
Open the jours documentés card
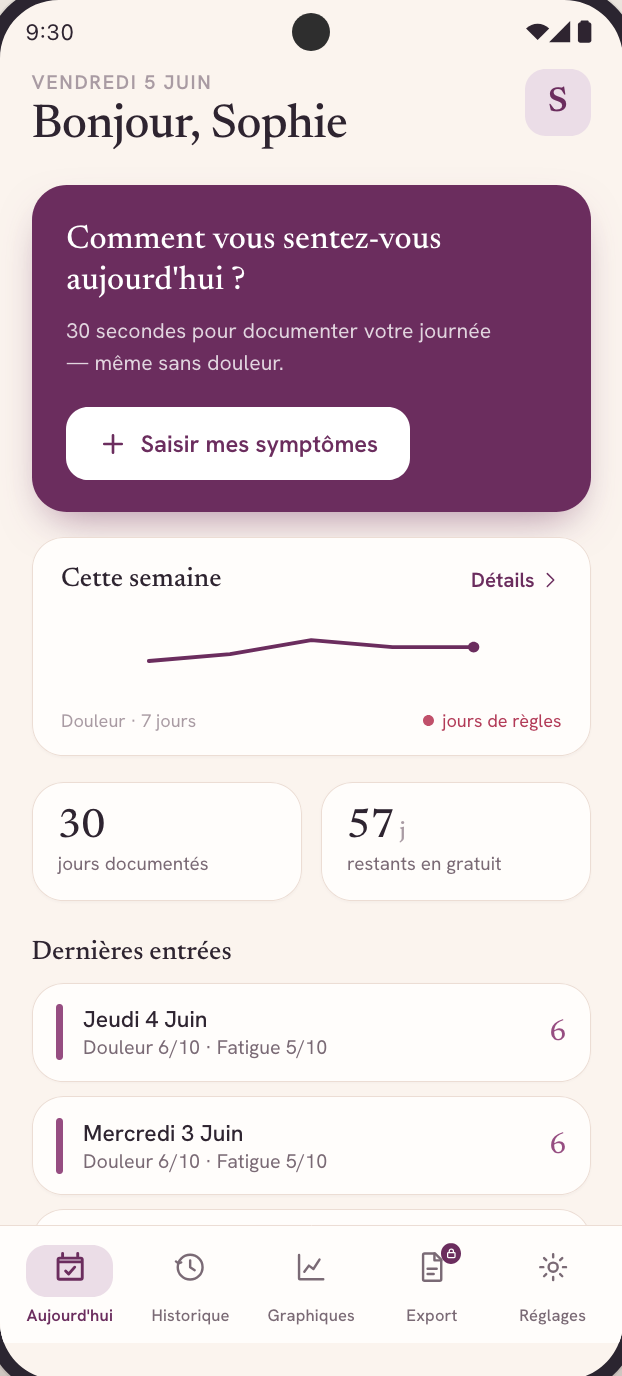tap(167, 841)
